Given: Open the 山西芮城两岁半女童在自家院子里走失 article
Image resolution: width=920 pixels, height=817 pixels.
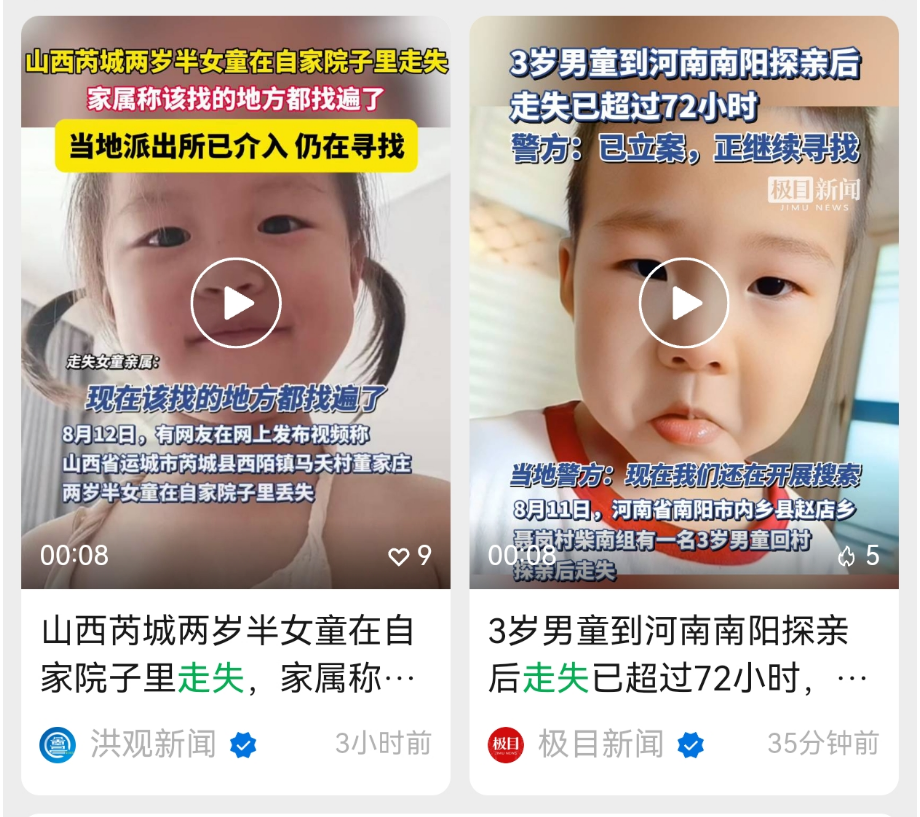Looking at the screenshot, I should click(x=228, y=655).
